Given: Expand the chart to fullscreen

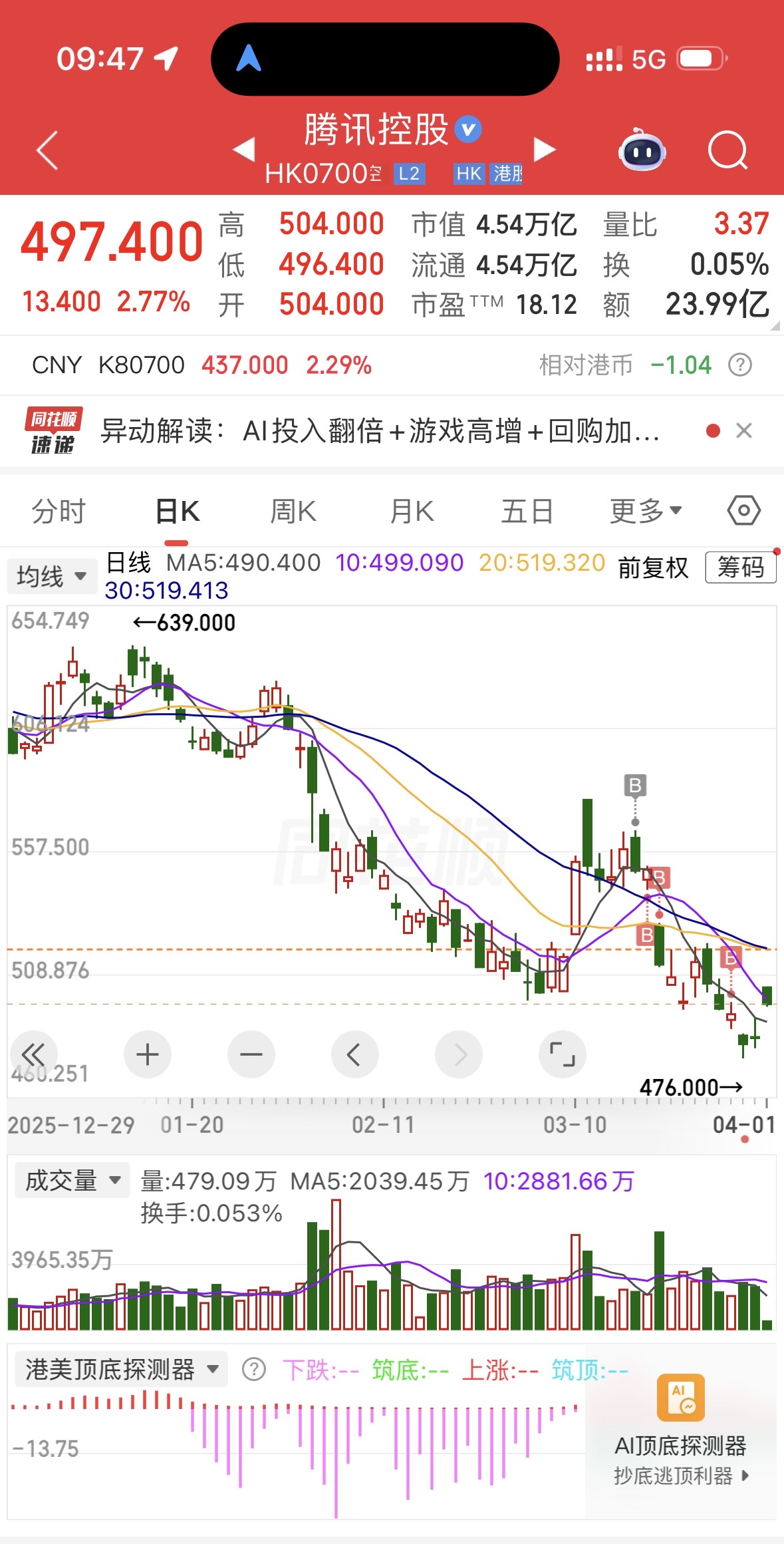Looking at the screenshot, I should coord(562,1054).
